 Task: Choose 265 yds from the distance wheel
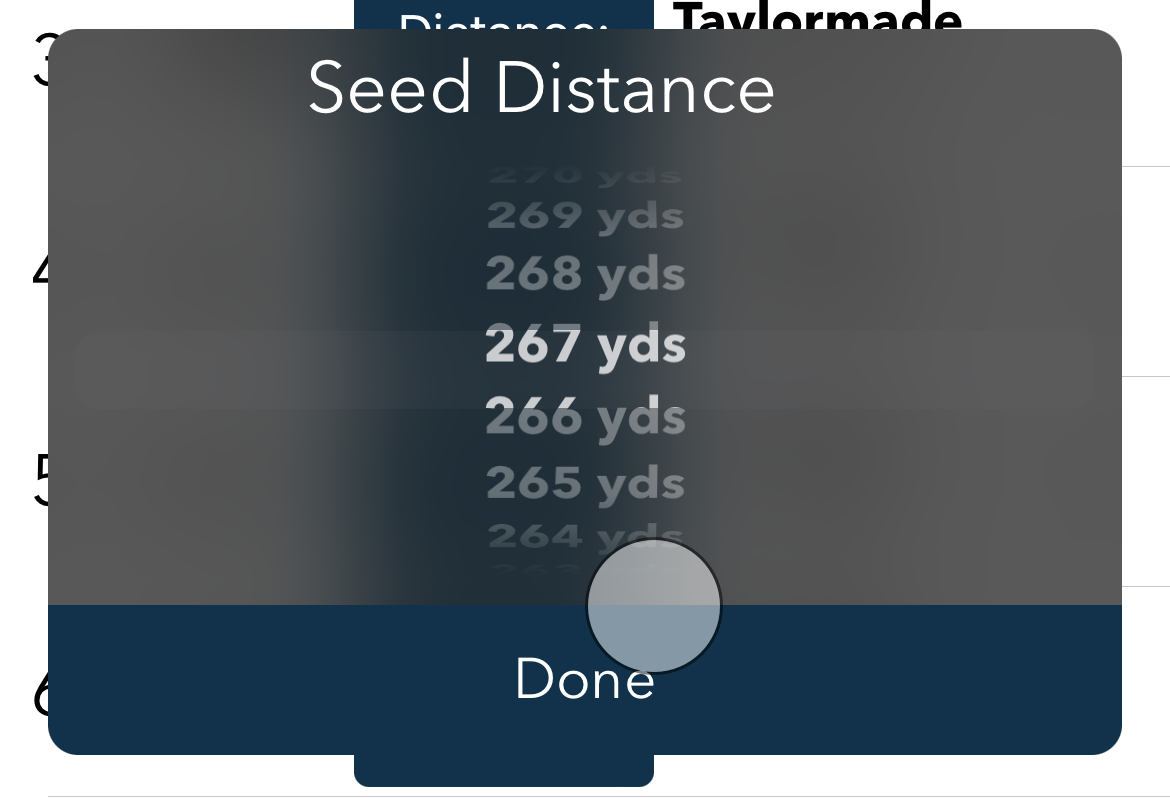585,484
